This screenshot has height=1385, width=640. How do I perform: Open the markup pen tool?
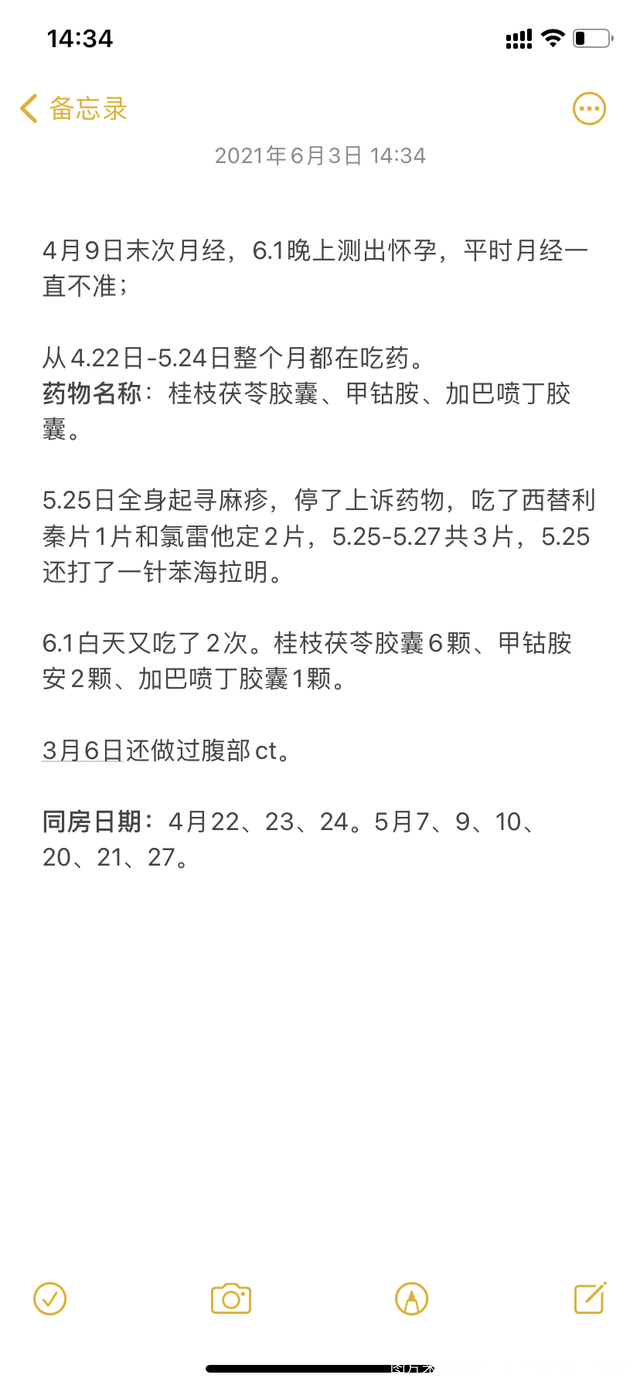coord(411,1298)
